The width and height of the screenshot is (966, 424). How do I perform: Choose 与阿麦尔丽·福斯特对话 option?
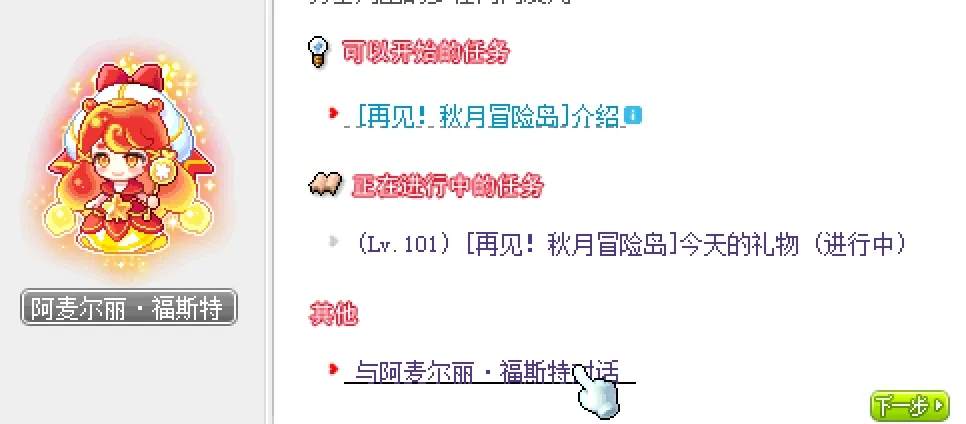(486, 372)
